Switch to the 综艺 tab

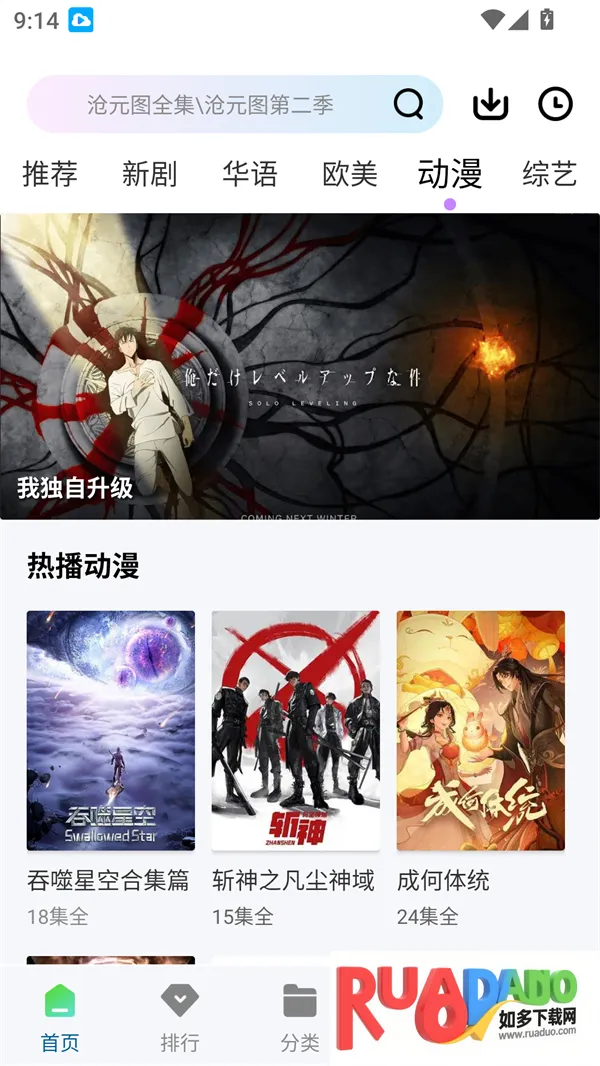549,174
